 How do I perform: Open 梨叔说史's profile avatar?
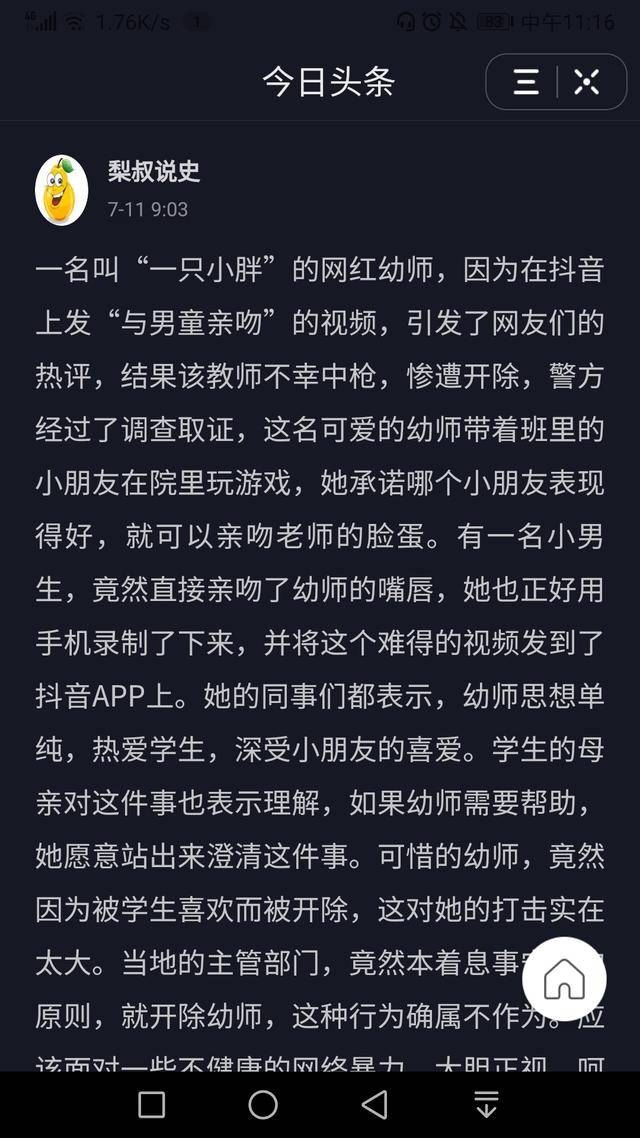pos(62,189)
